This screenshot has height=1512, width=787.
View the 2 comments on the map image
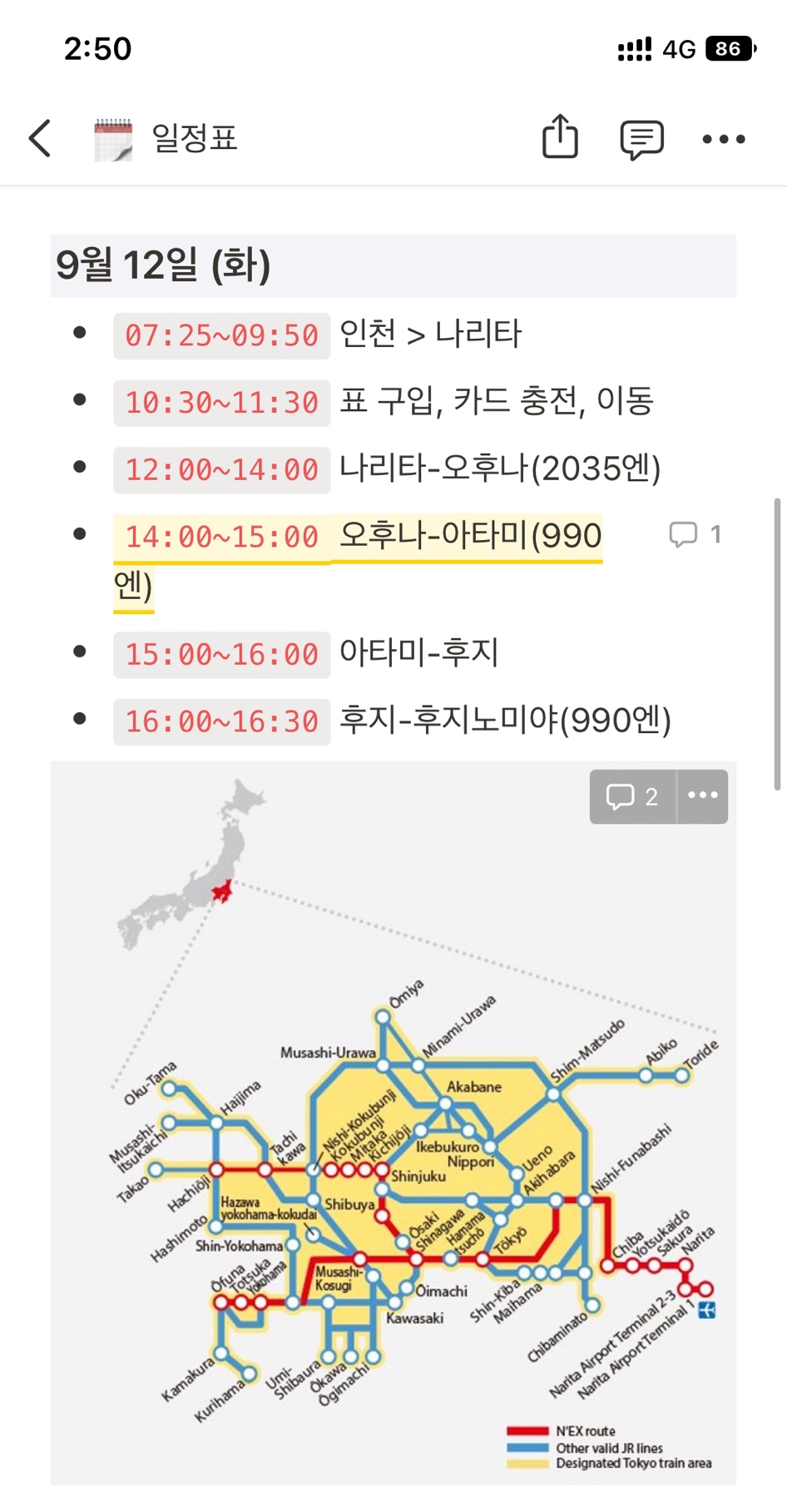[632, 796]
